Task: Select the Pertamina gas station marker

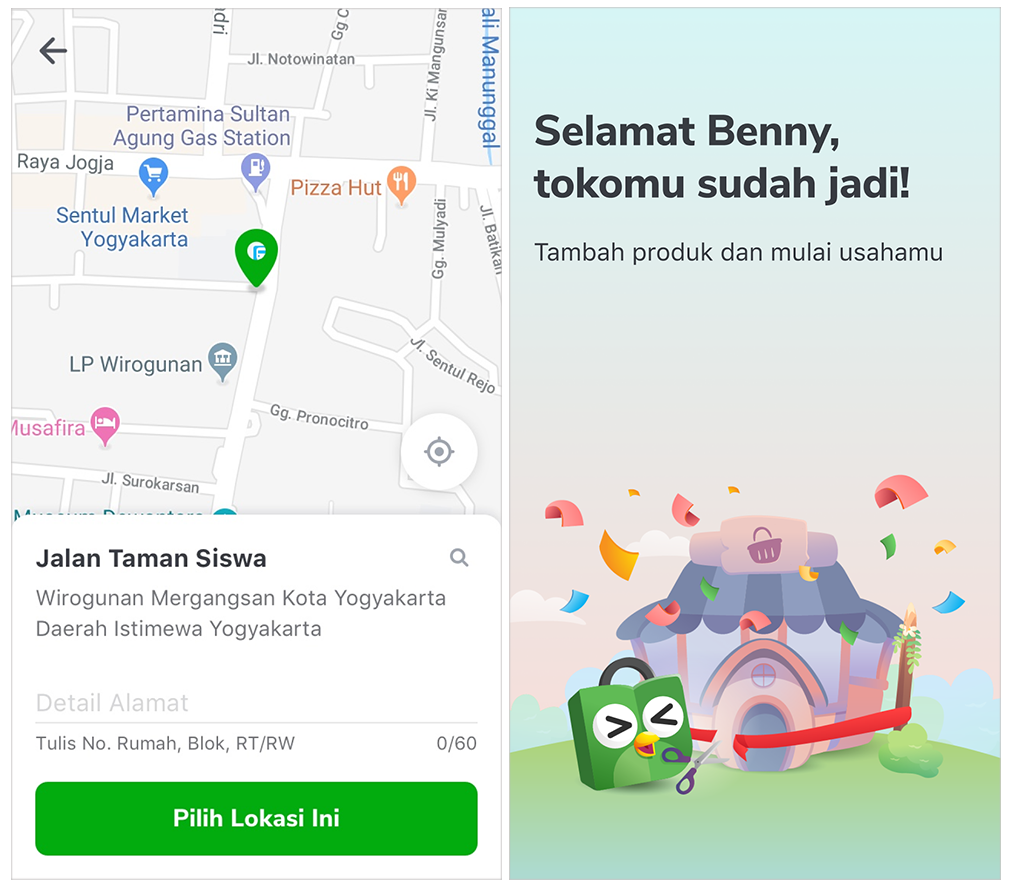Action: (x=256, y=169)
